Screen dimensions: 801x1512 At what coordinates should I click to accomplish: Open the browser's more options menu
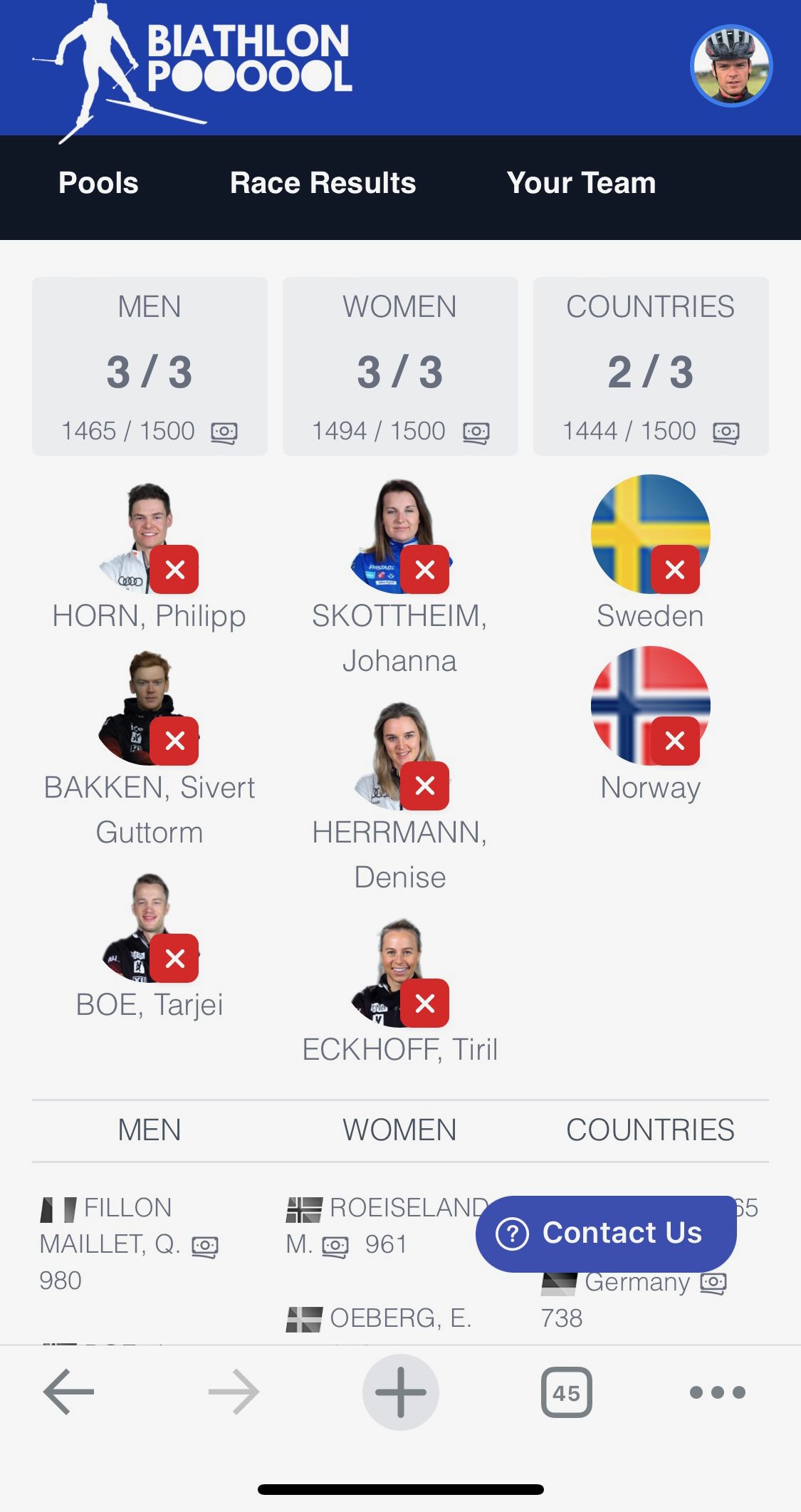(x=717, y=1392)
